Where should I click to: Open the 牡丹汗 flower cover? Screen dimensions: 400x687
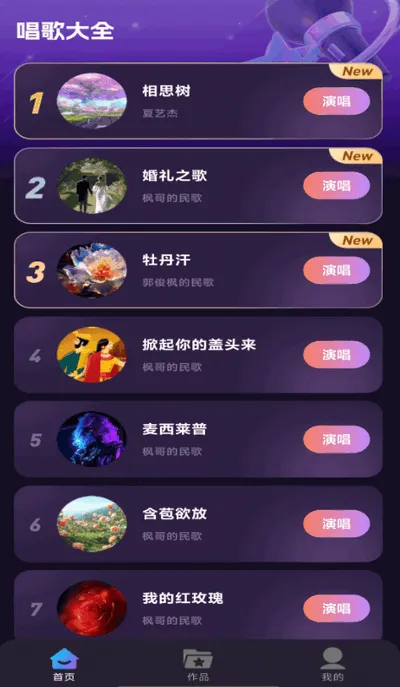click(x=92, y=270)
